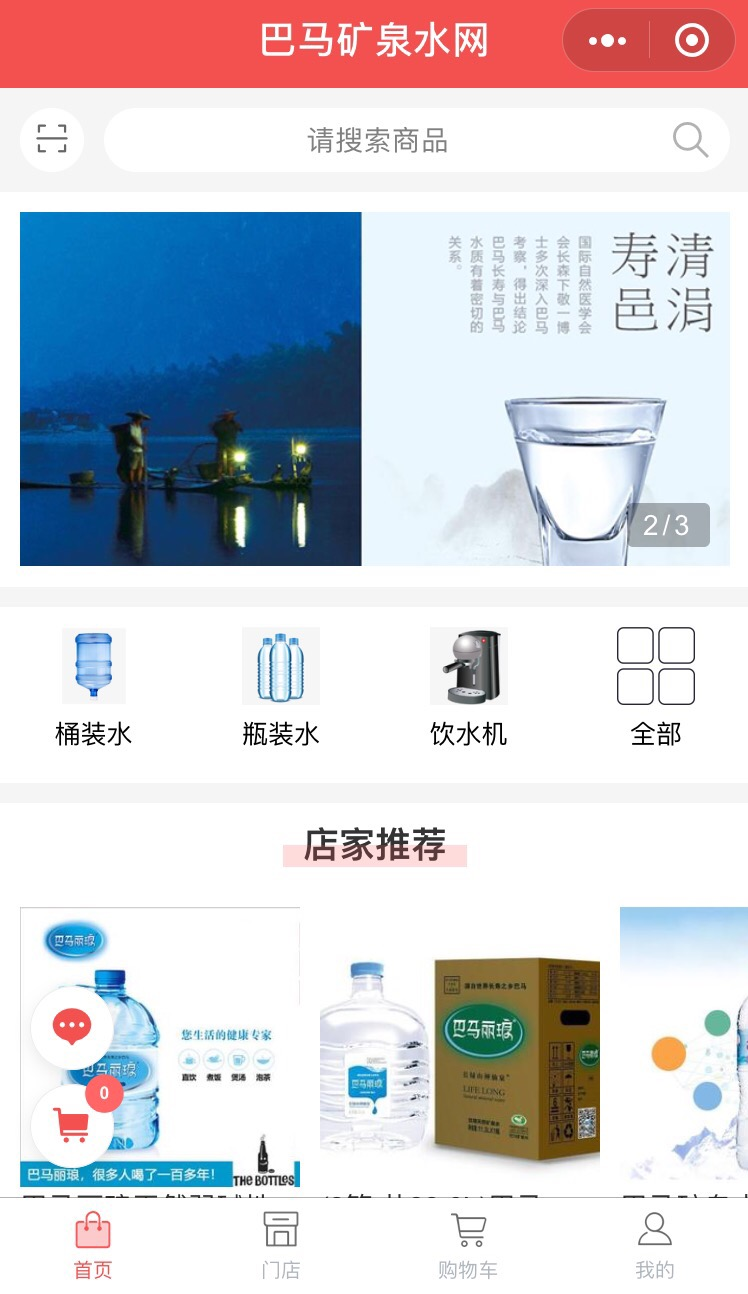
Task: Tap the floating shopping cart button
Action: point(72,1125)
